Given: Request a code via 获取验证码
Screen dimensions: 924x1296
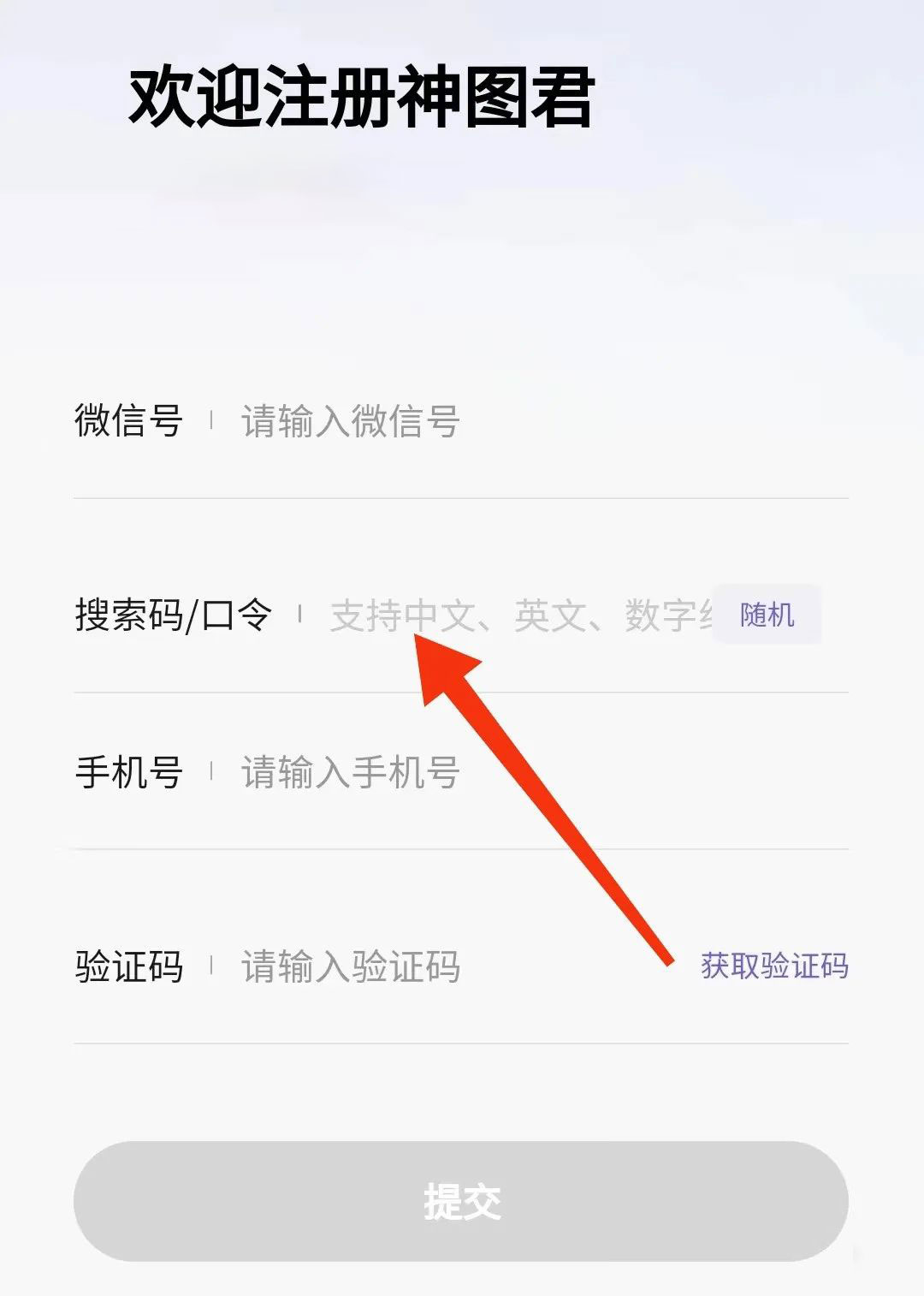Looking at the screenshot, I should (x=774, y=966).
